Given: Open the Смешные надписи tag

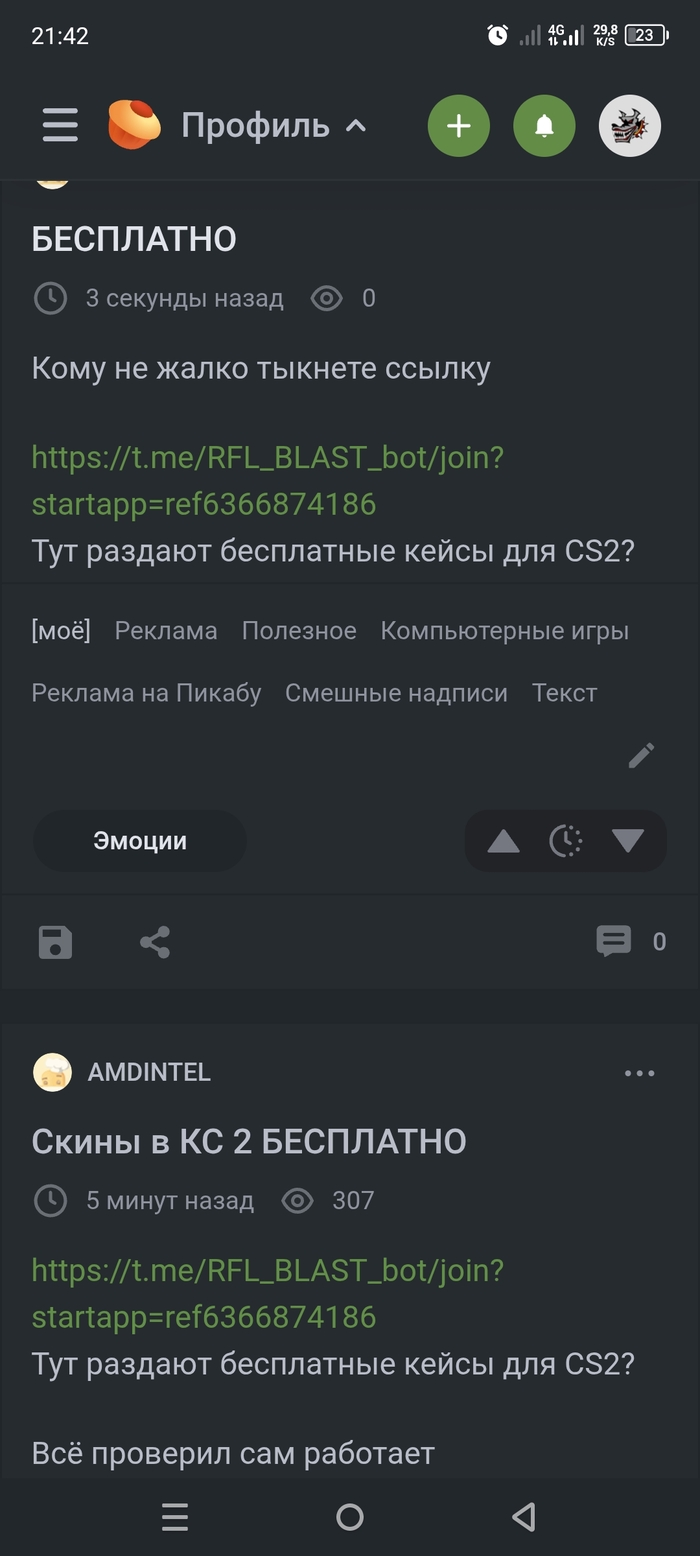Looking at the screenshot, I should (x=396, y=693).
